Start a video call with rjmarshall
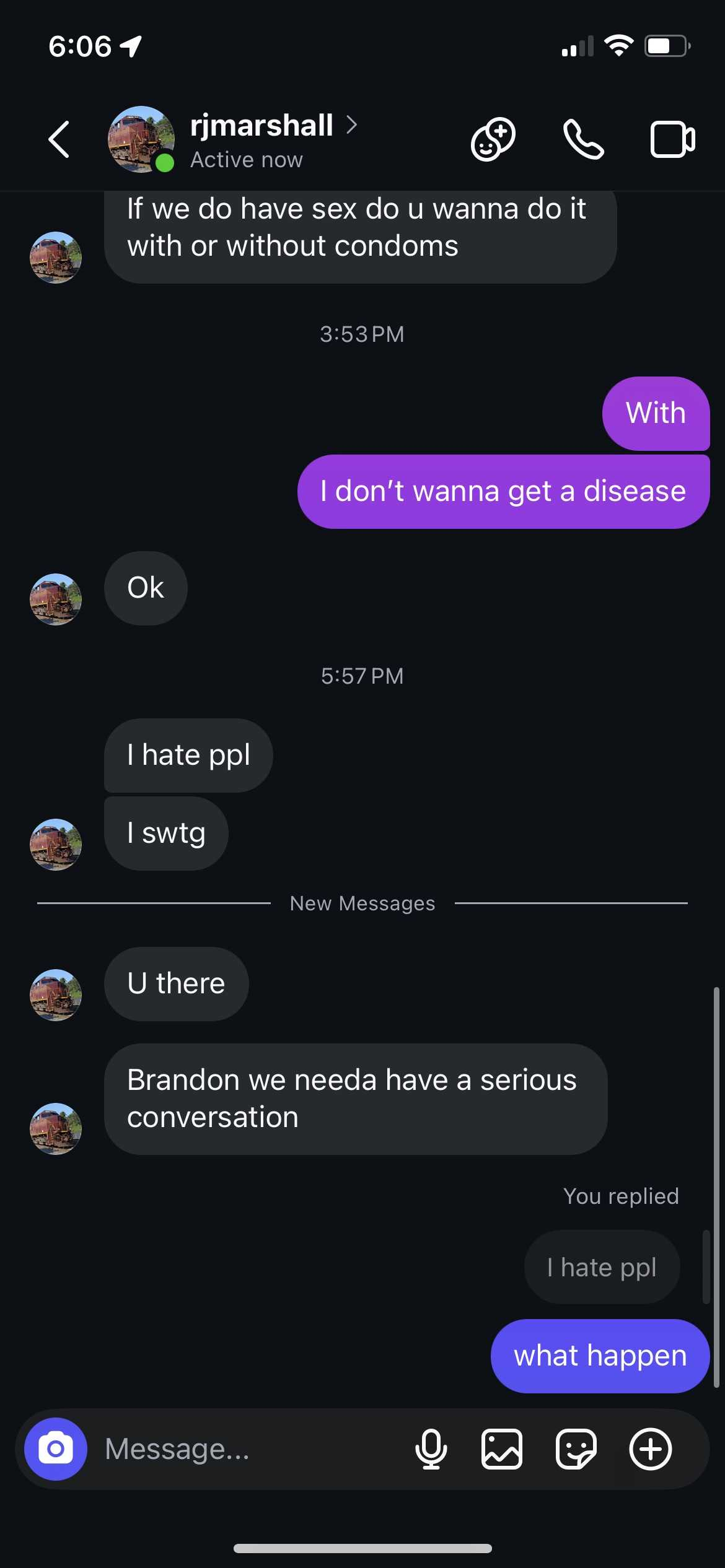The image size is (725, 1568). pos(672,139)
